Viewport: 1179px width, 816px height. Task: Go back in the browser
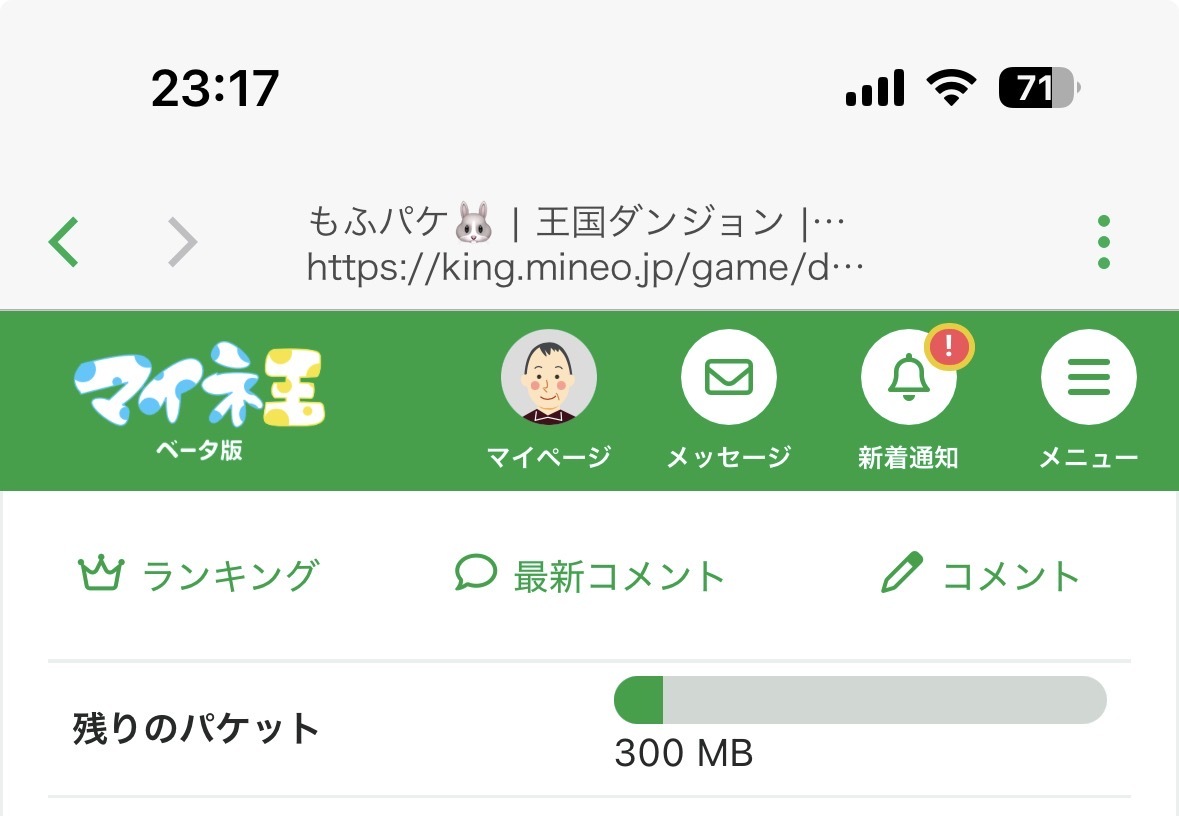tap(64, 242)
